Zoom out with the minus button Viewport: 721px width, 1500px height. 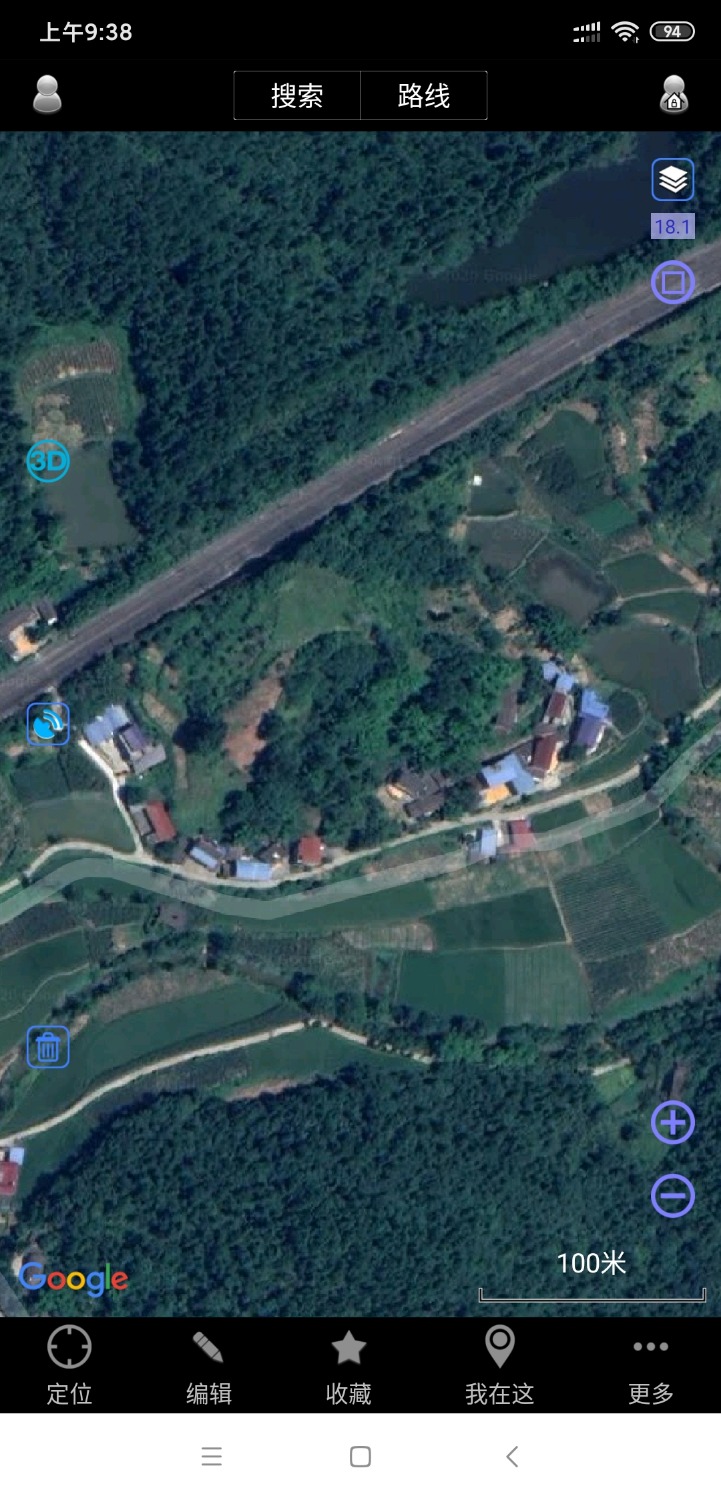pyautogui.click(x=673, y=1195)
